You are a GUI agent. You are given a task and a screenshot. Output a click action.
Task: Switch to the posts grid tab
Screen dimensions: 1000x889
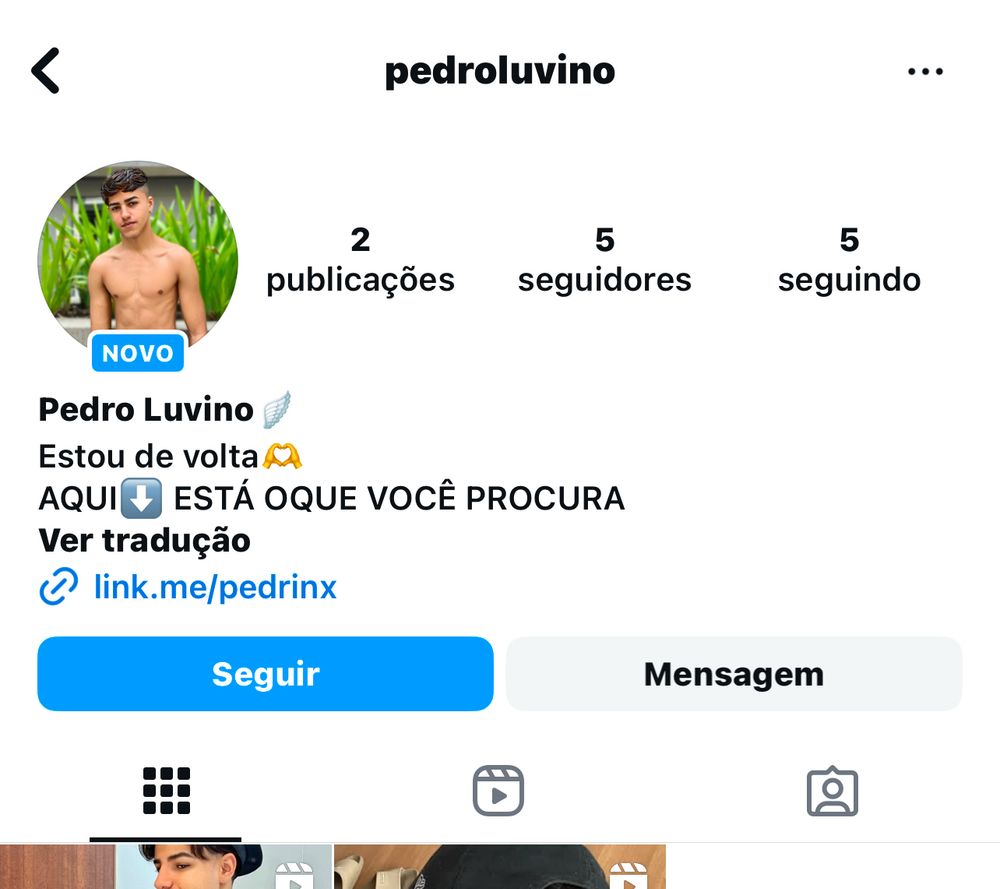click(166, 791)
